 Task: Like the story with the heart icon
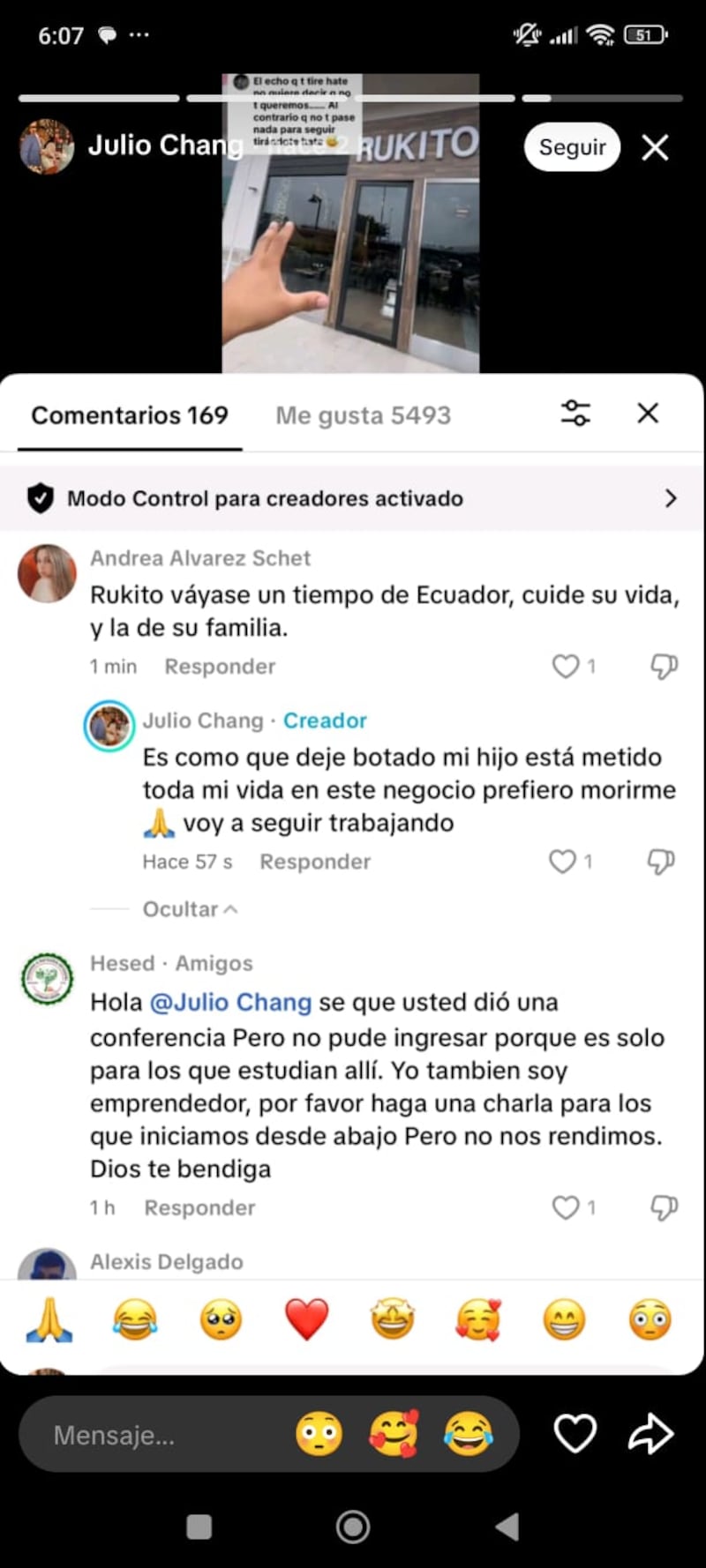575,1433
